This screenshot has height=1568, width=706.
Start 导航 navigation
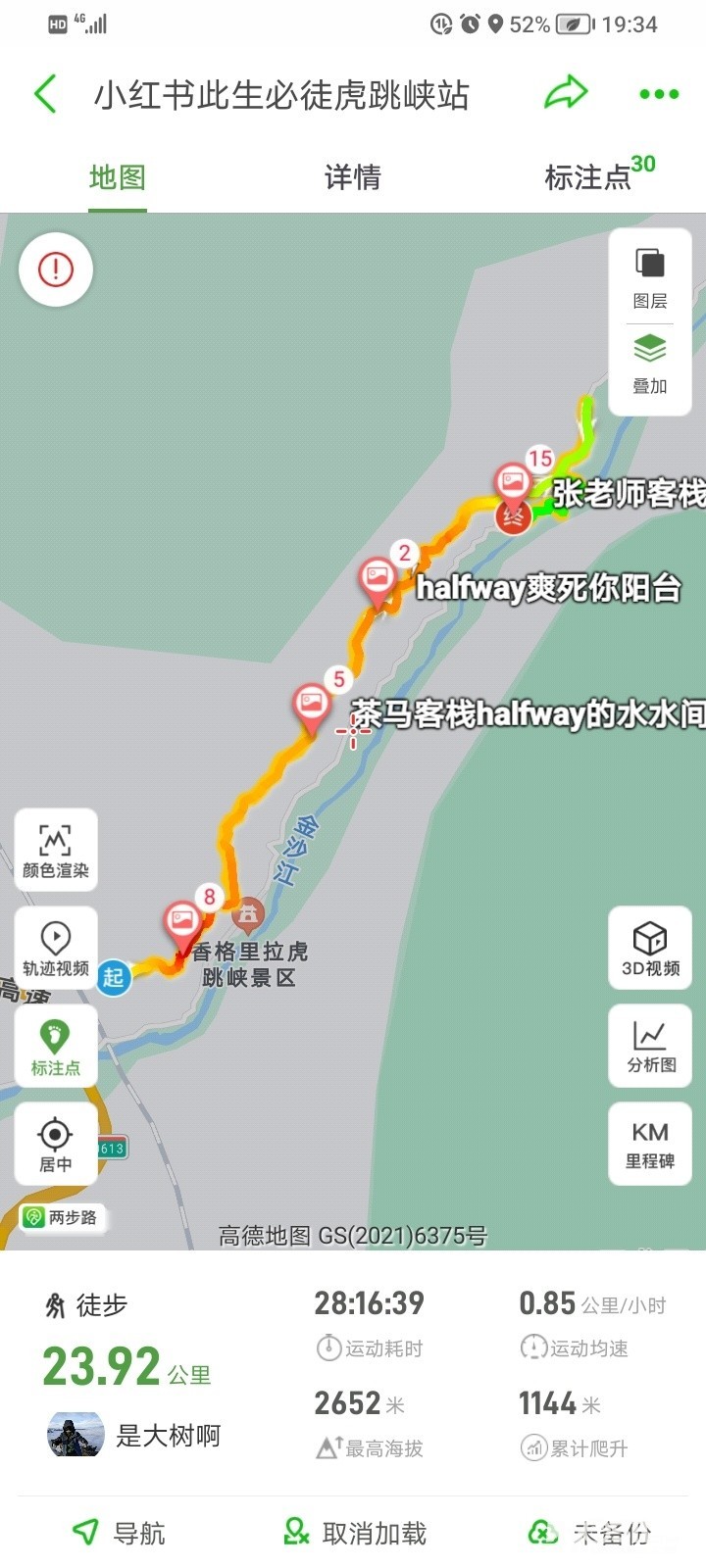120,1532
